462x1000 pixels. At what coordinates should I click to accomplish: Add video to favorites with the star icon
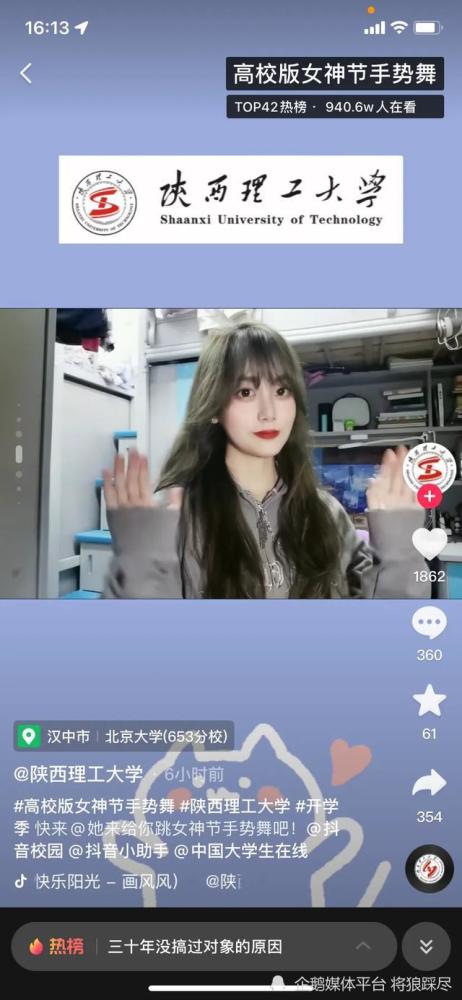coord(429,700)
